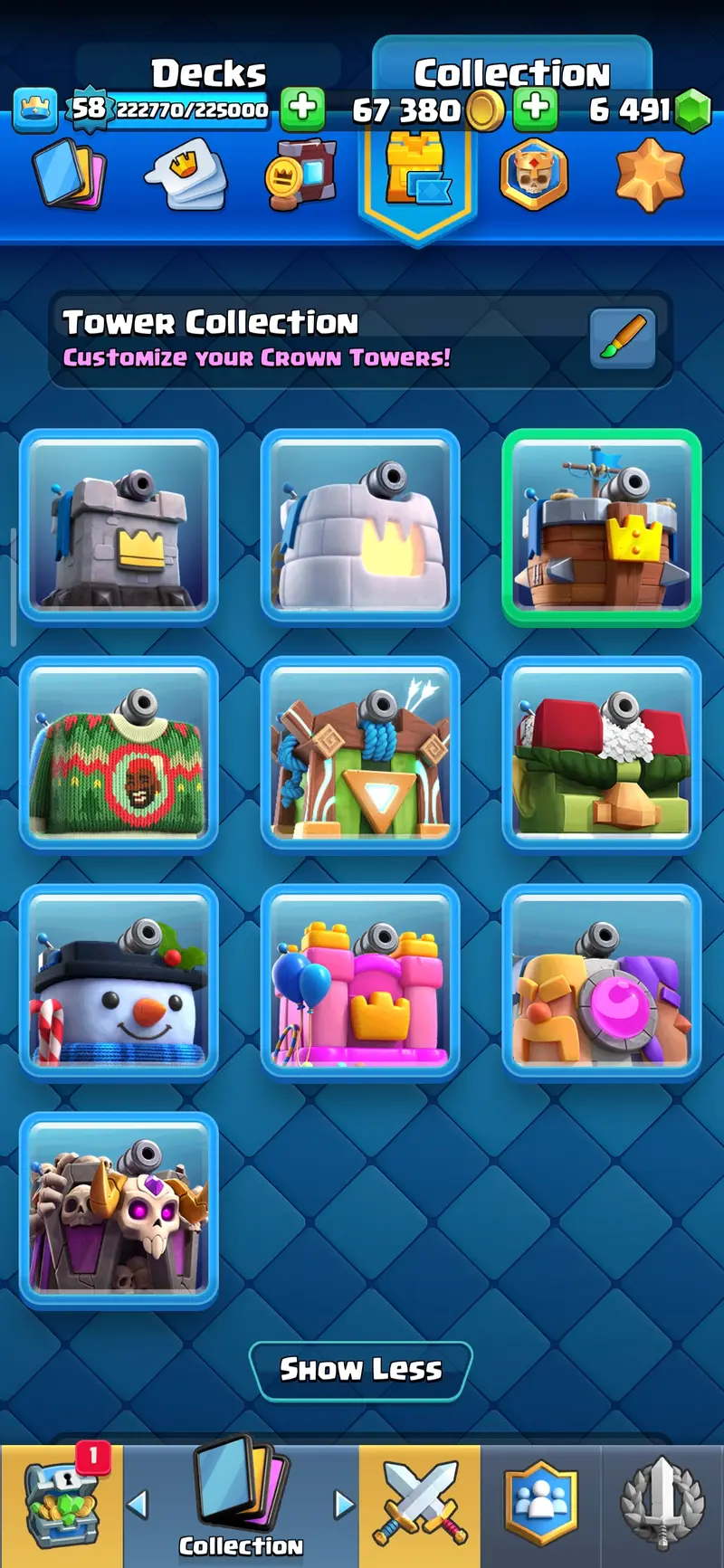Choose the Santa hat tower skin
This screenshot has width=724, height=1568.
point(602,755)
